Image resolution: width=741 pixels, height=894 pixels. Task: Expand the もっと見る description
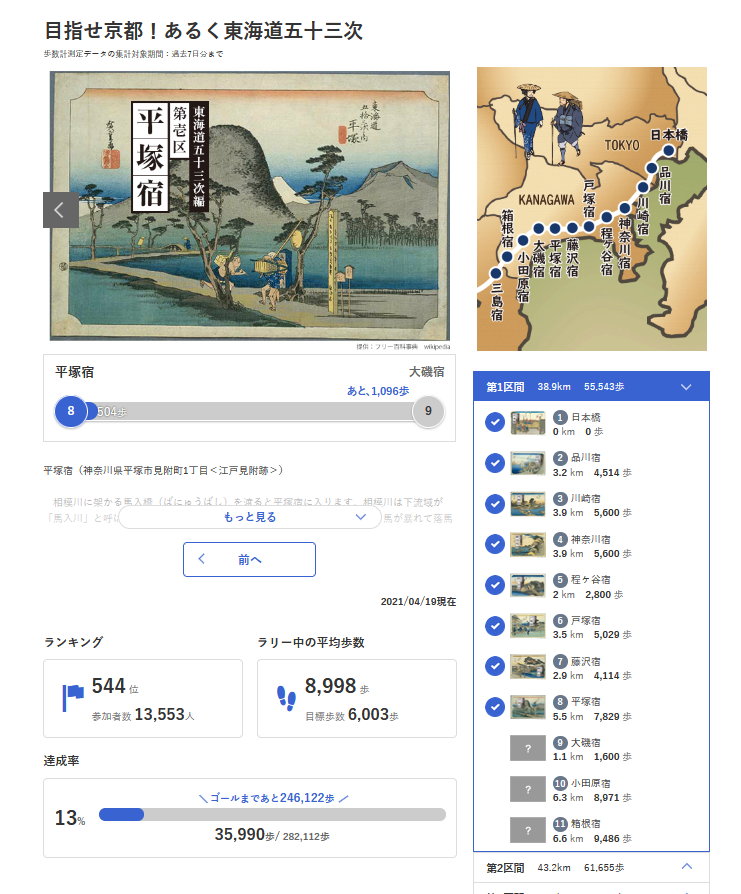249,517
